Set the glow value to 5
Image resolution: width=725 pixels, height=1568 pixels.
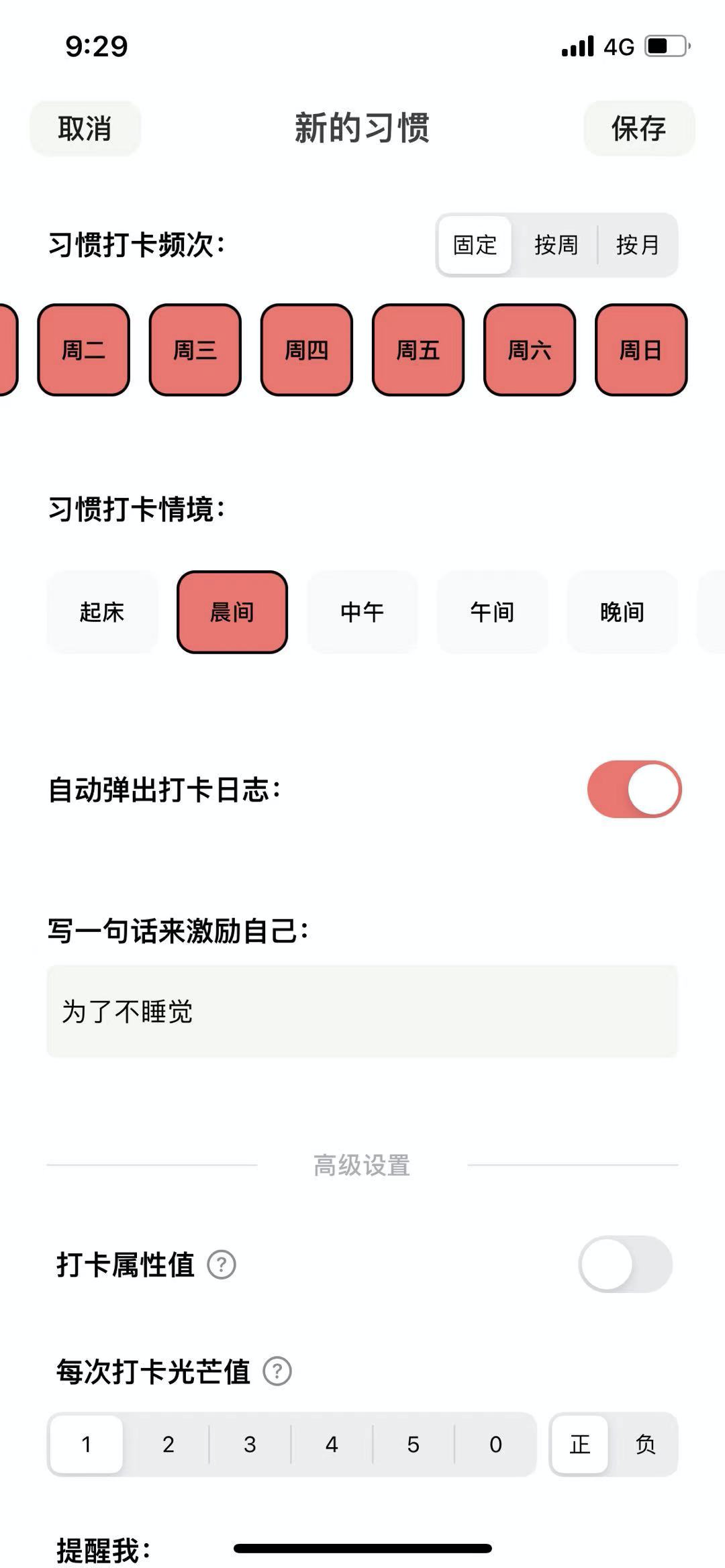[x=414, y=1444]
